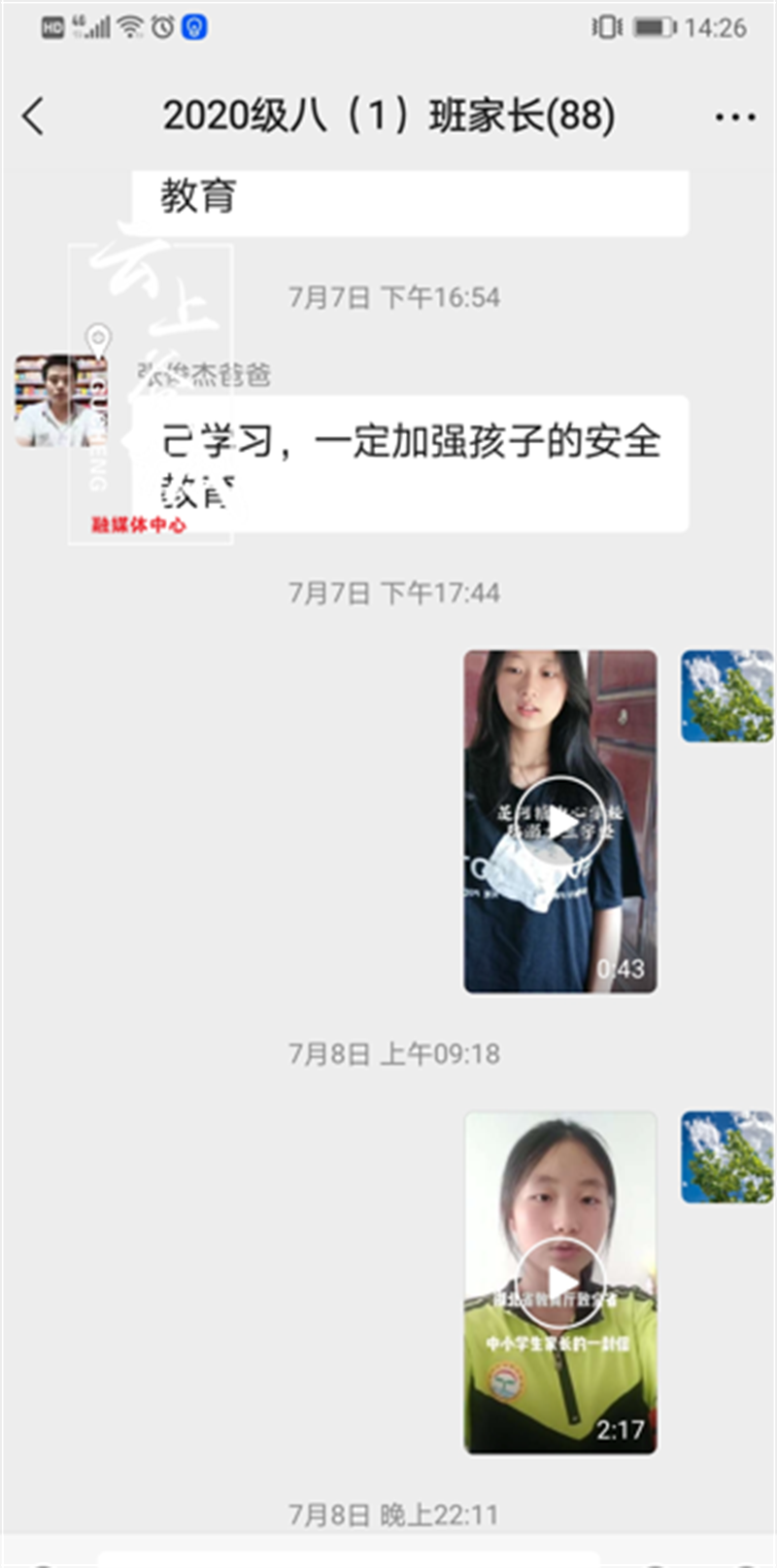This screenshot has width=777, height=1568.
Task: Tap sender avatar beside the 0:43 video
Action: click(726, 697)
